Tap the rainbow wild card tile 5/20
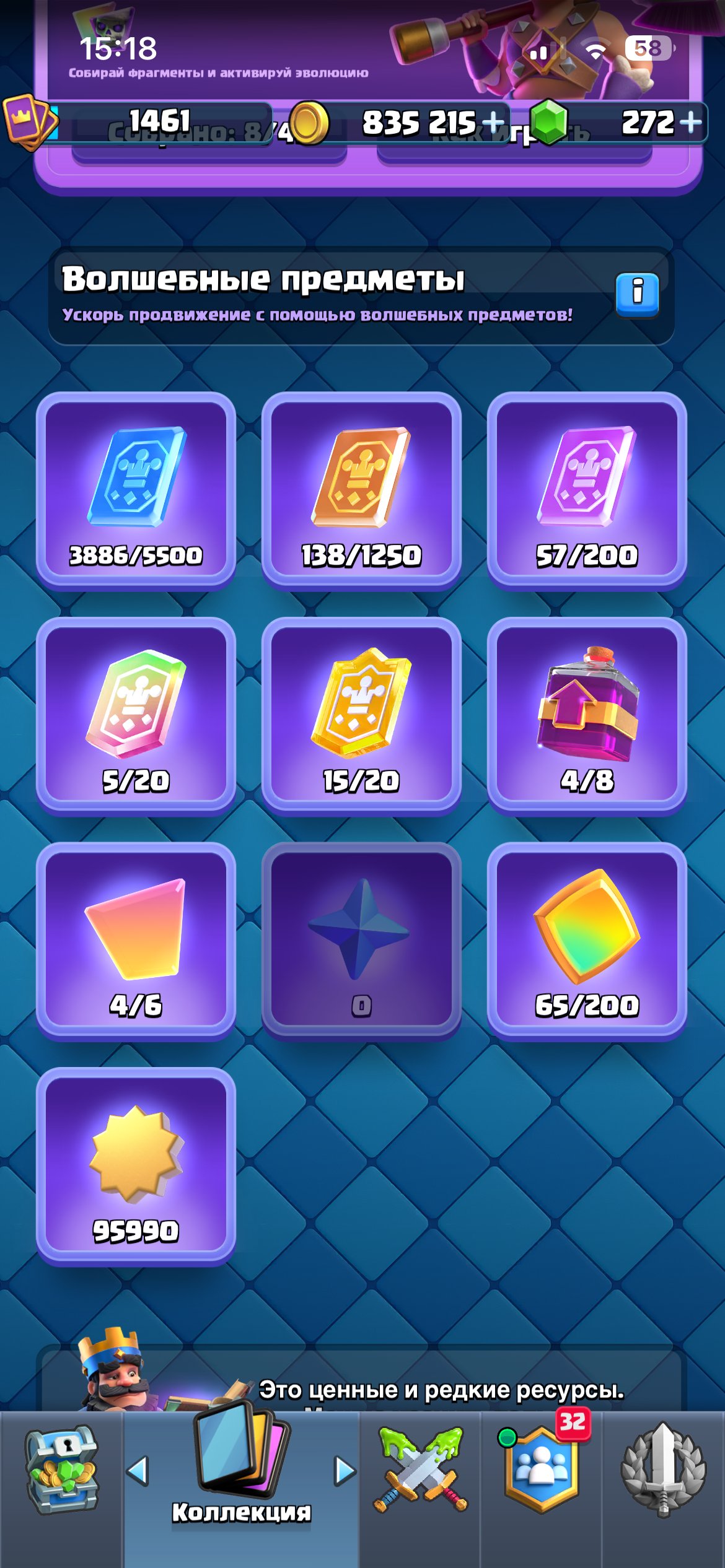 click(136, 716)
